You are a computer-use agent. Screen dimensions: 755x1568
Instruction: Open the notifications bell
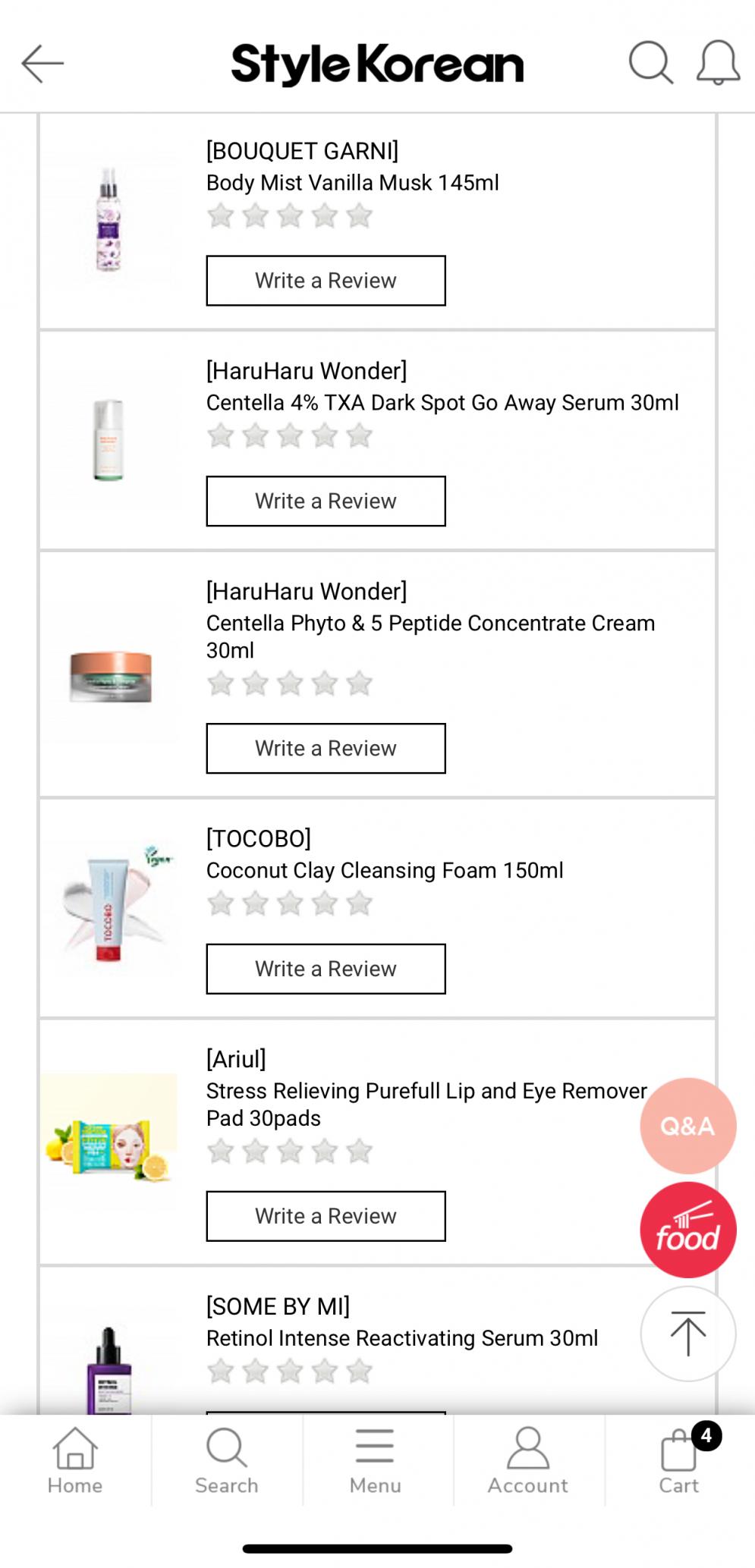tap(717, 62)
